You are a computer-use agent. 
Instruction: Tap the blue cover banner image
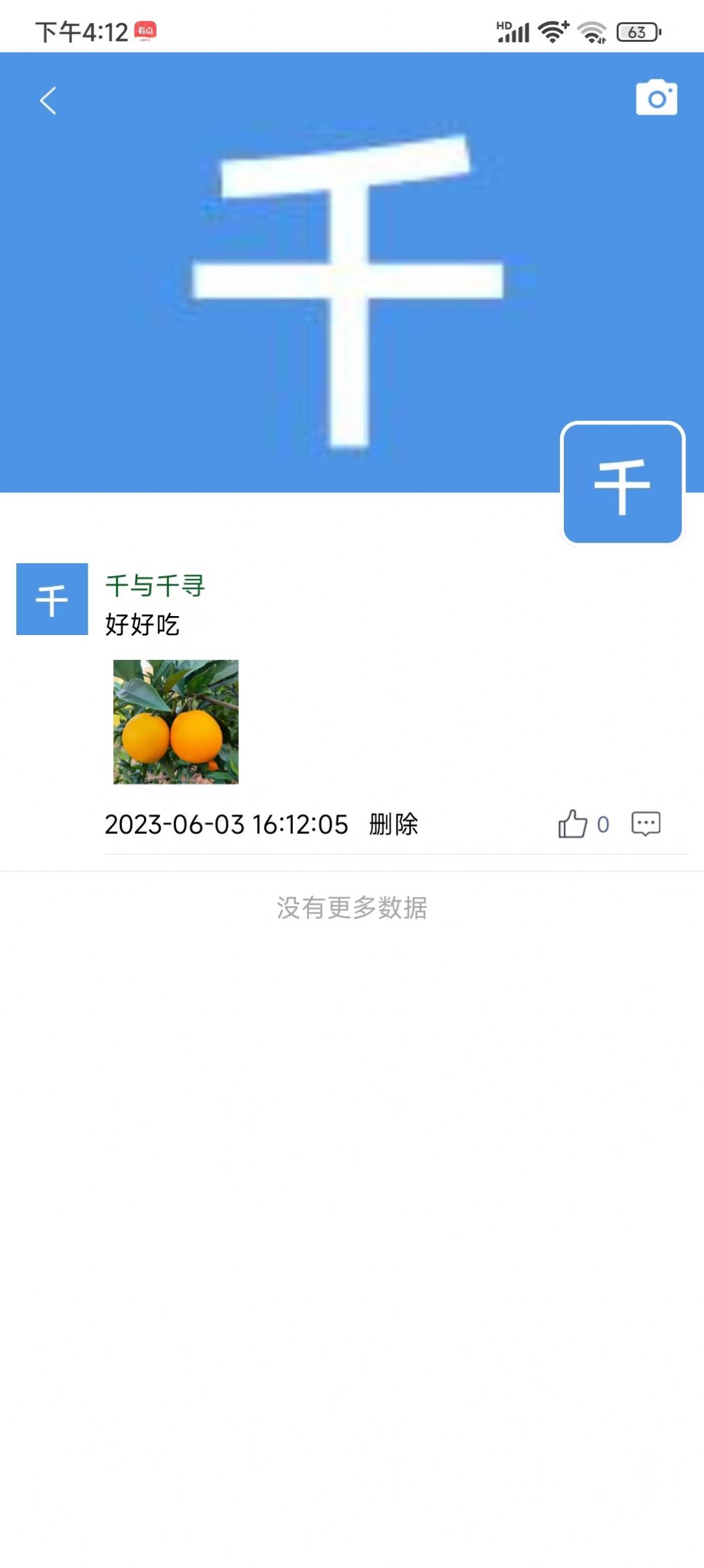[275, 275]
